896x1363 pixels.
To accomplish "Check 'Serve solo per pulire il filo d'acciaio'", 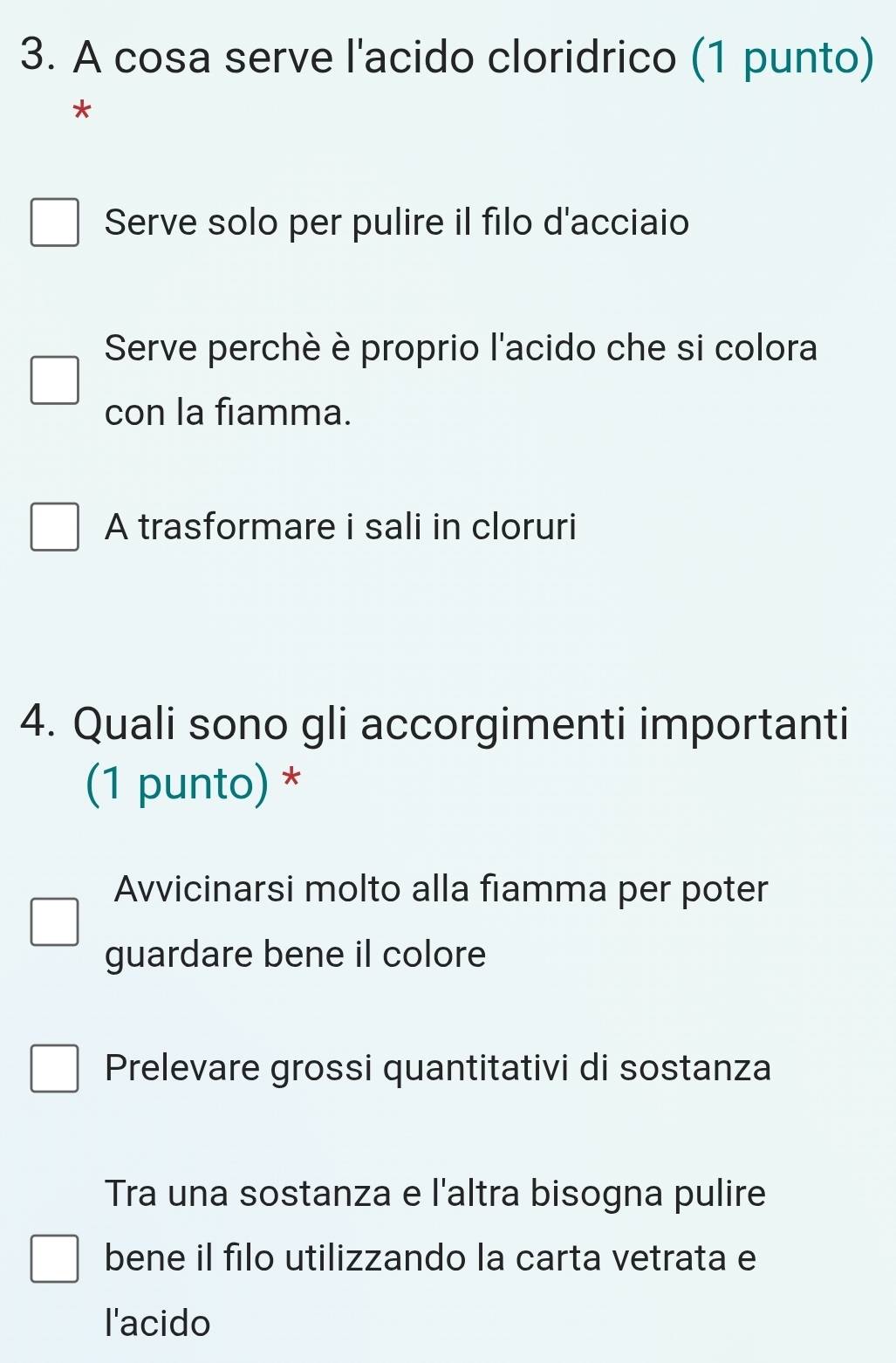I will click(55, 223).
